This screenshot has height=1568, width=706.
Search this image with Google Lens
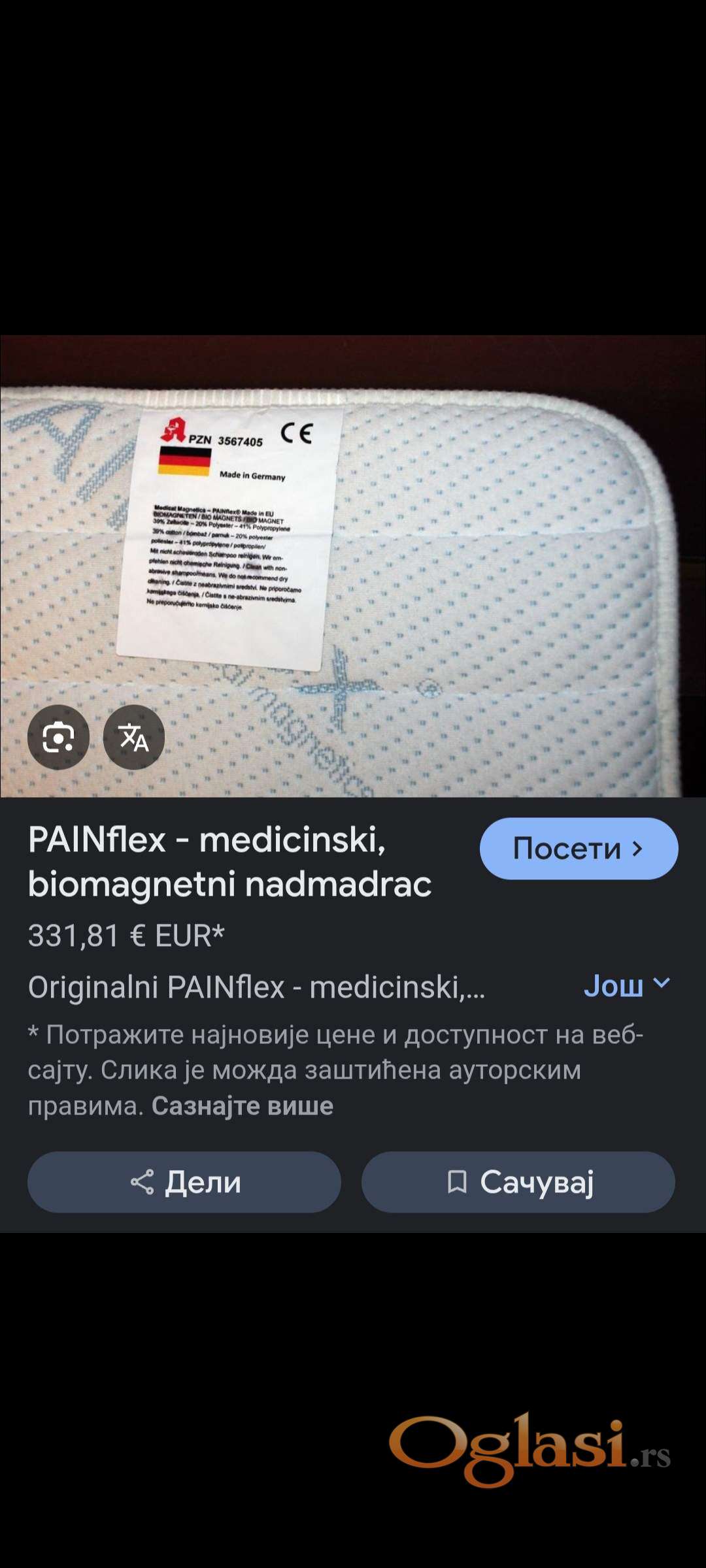[58, 738]
